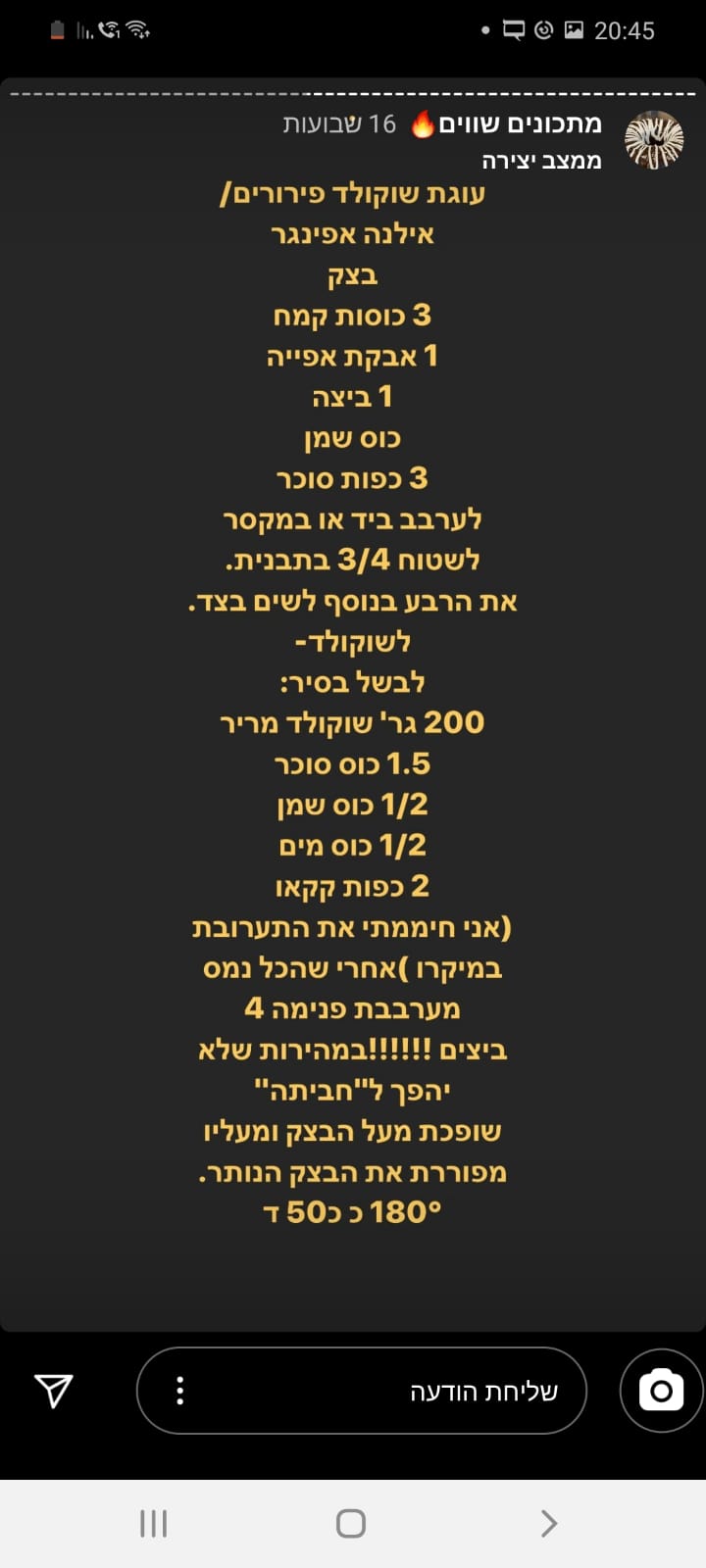
Task: Go to the system home screen
Action: tap(351, 1523)
